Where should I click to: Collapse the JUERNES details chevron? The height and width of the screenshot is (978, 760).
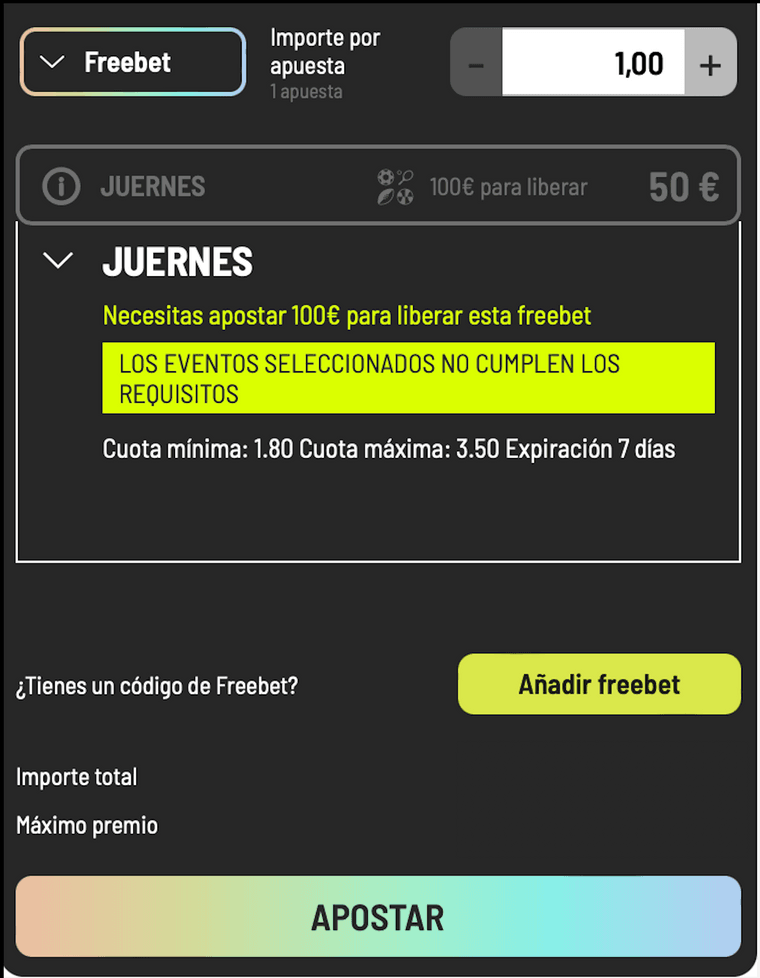tap(60, 261)
